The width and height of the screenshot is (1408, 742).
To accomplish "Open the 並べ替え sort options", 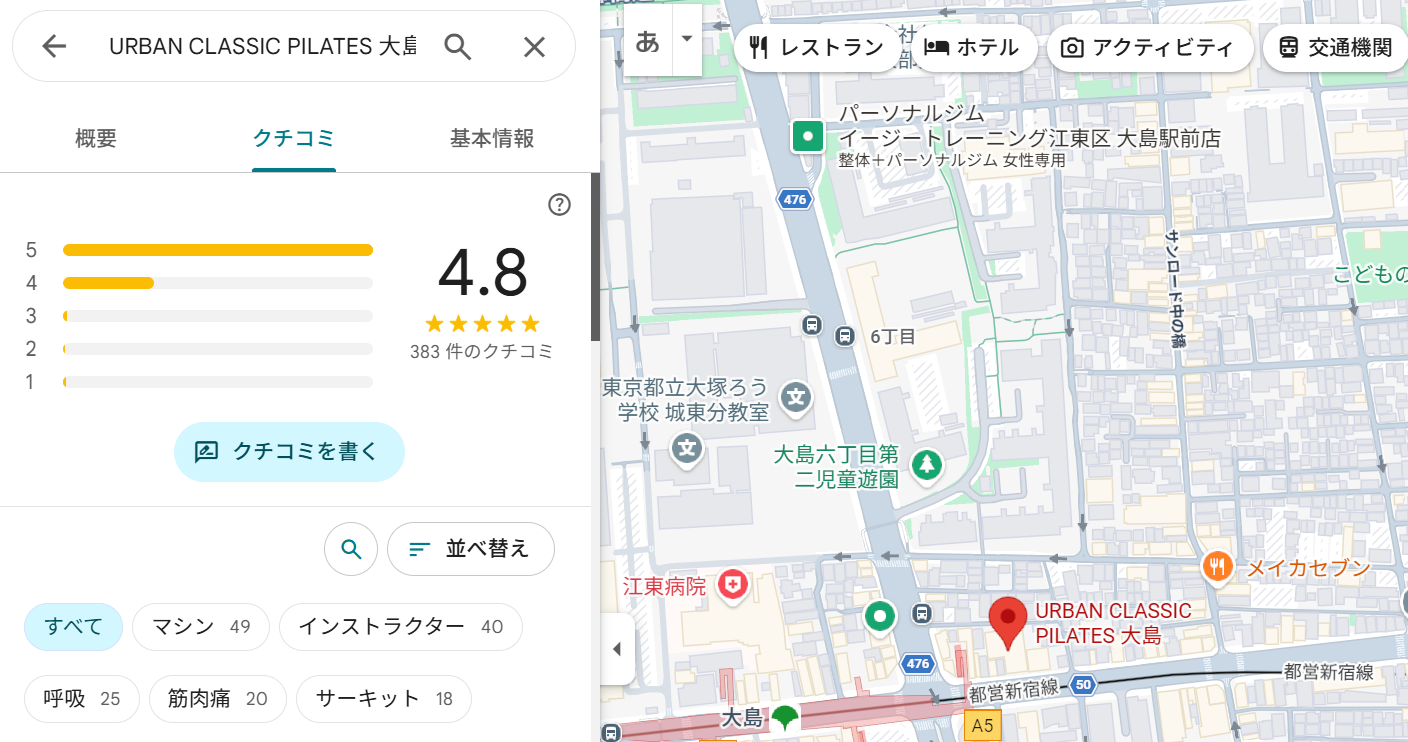I will coord(470,549).
